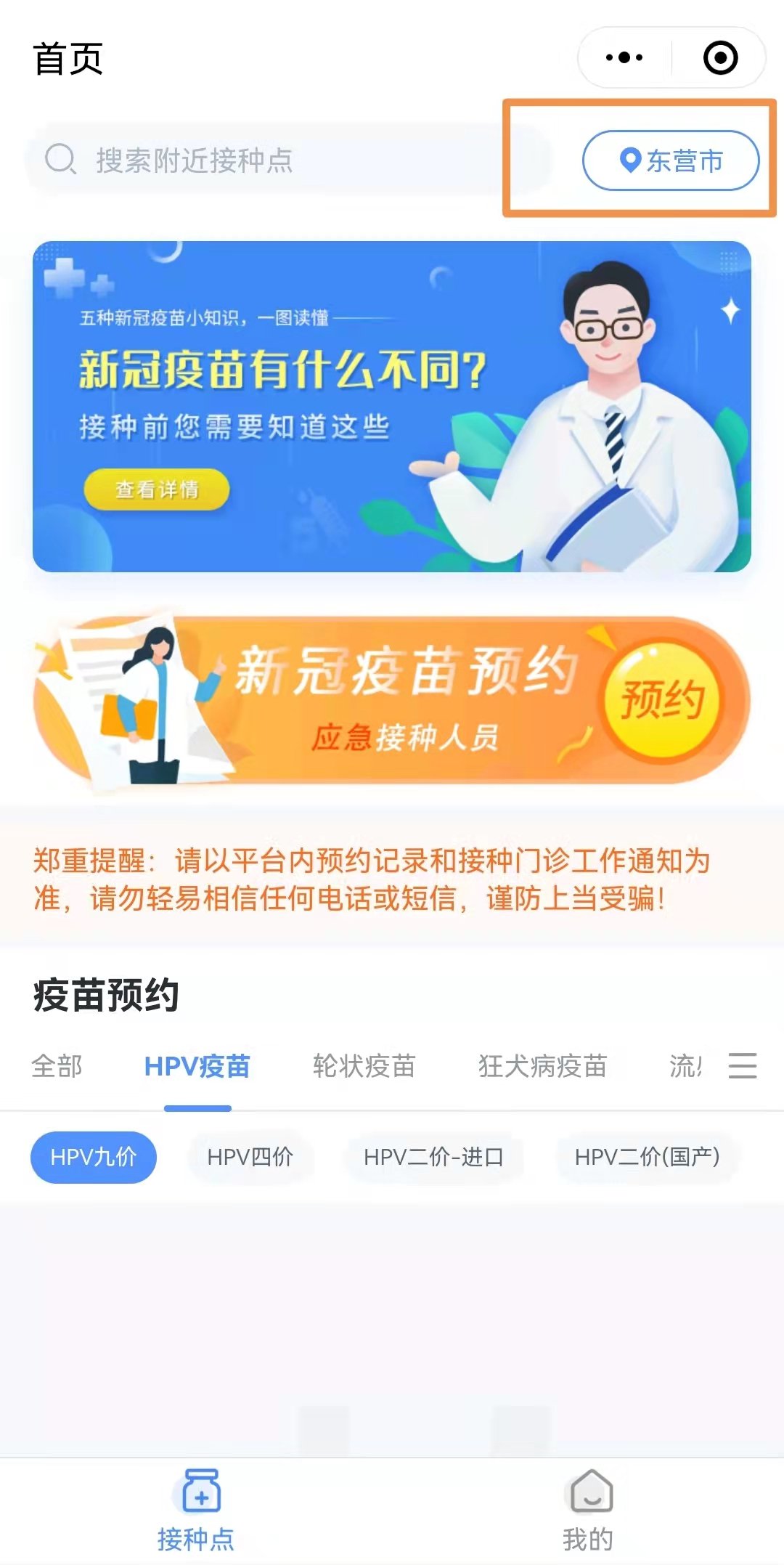Image resolution: width=784 pixels, height=1565 pixels.
Task: Filter by HPV四价
Action: [x=250, y=1157]
